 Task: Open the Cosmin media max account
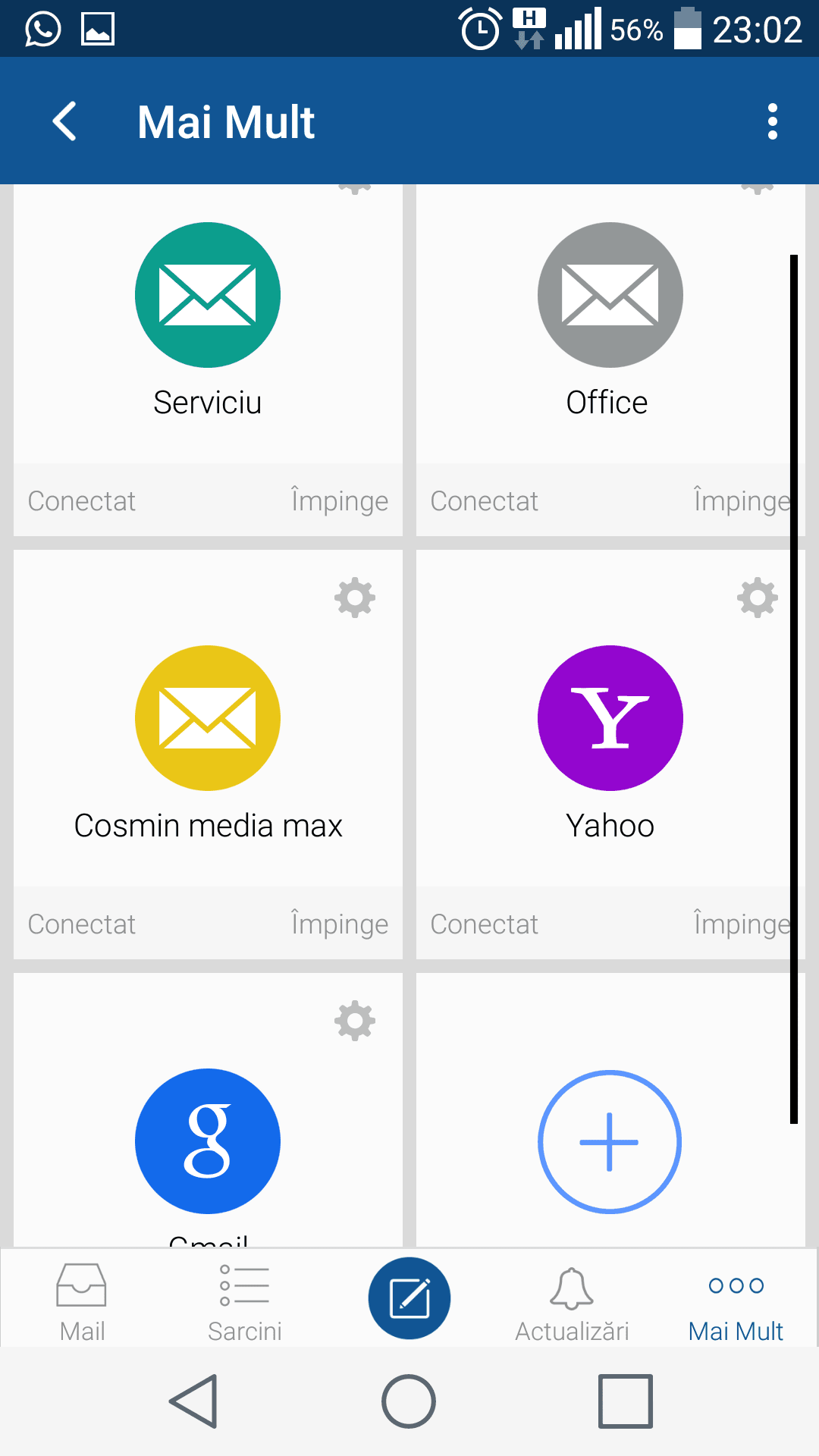click(208, 719)
